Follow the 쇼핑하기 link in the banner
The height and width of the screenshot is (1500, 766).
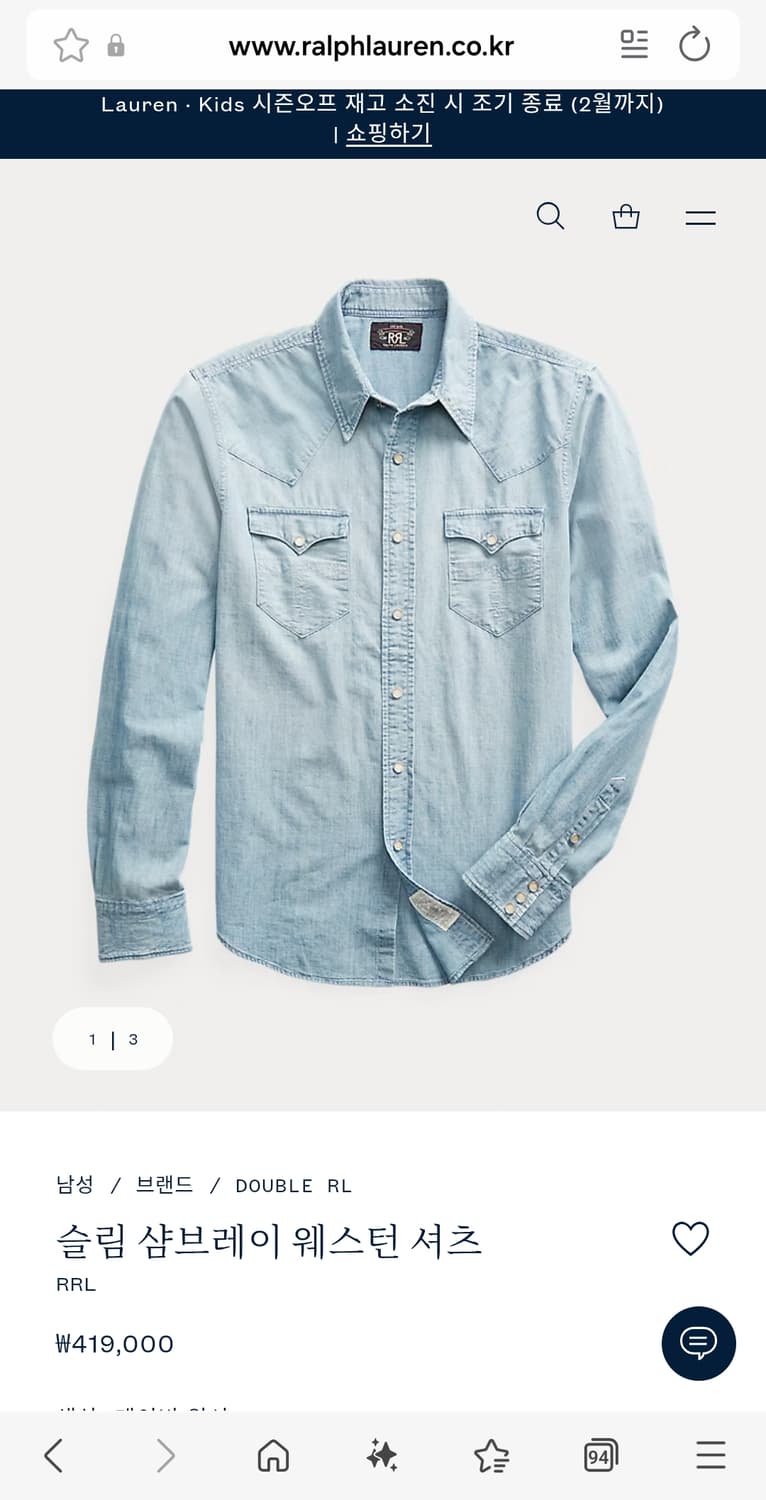pos(388,134)
